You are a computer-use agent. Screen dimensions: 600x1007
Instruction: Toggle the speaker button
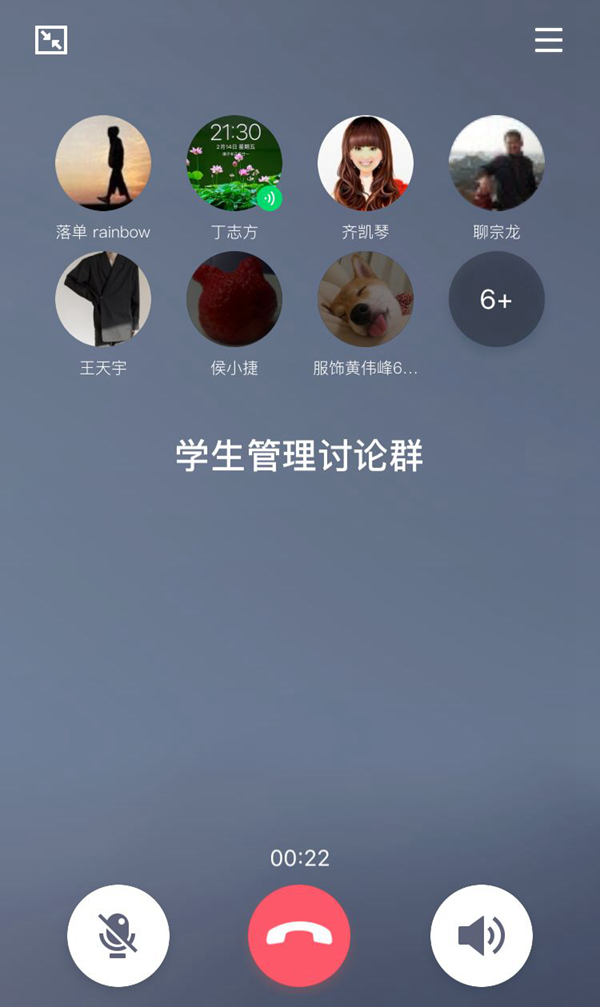pyautogui.click(x=481, y=936)
